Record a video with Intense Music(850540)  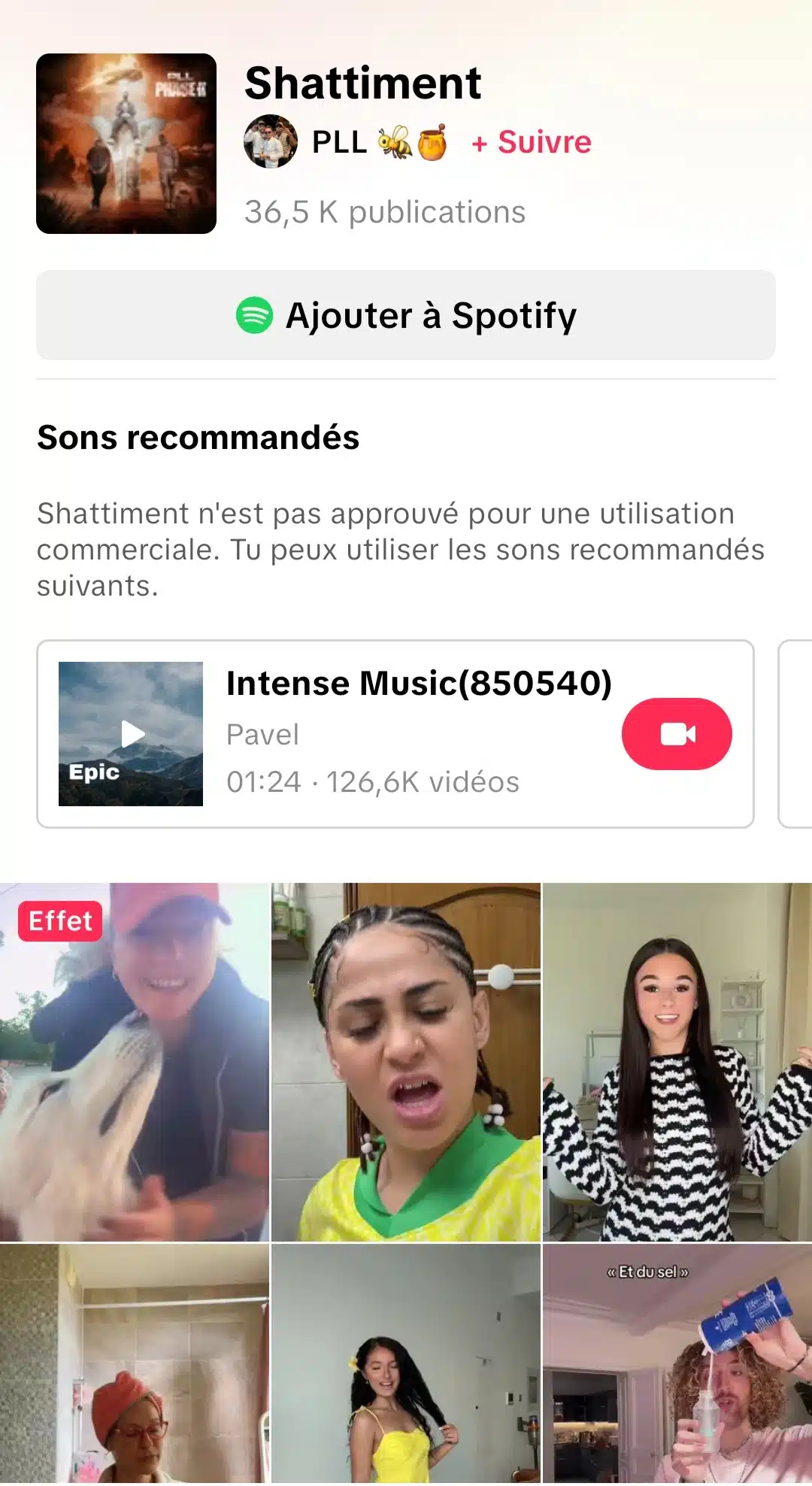pyautogui.click(x=676, y=733)
